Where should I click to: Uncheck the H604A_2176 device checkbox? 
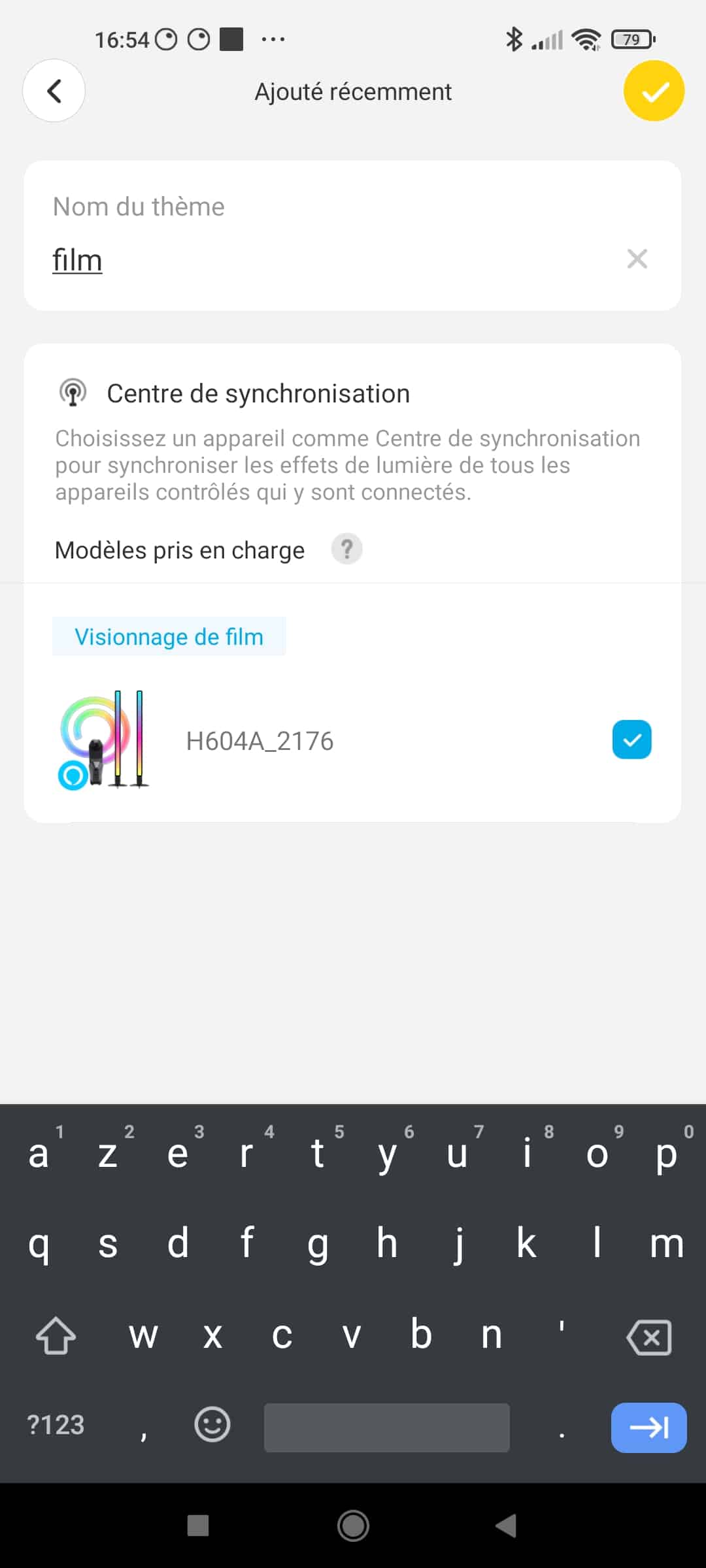pyautogui.click(x=631, y=740)
